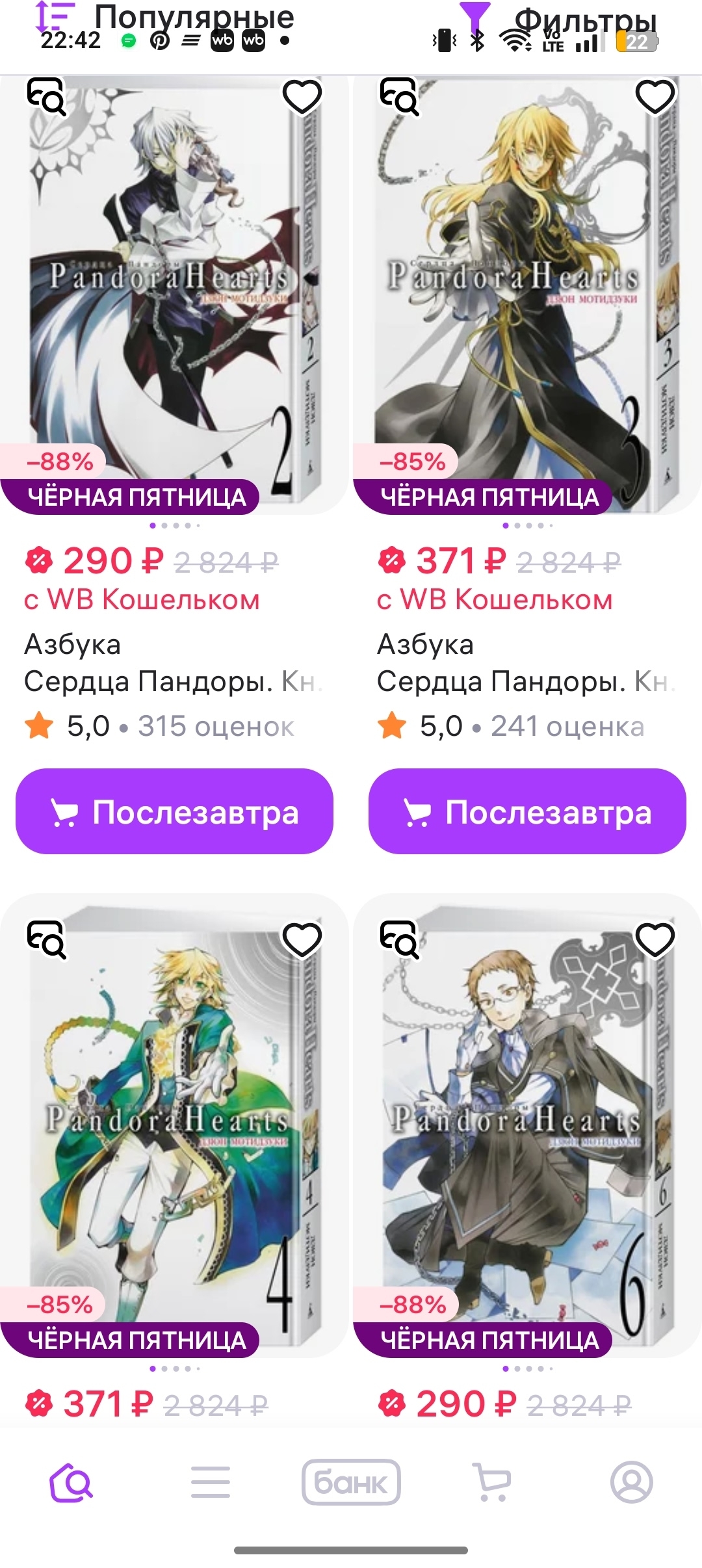Image resolution: width=702 pixels, height=1568 pixels.
Task: Open the shopping cart tab
Action: [492, 1482]
